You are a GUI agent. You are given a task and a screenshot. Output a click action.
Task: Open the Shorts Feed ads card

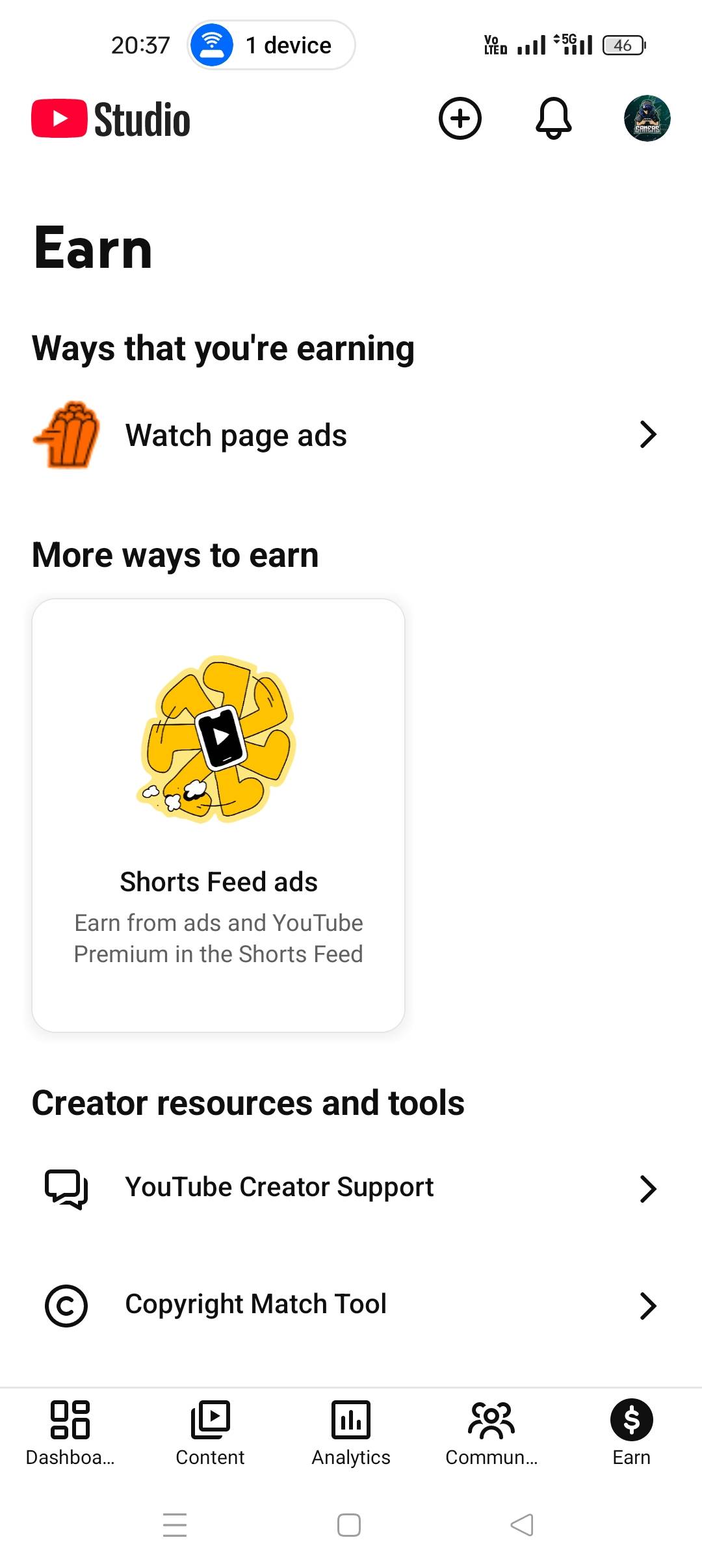[x=218, y=815]
